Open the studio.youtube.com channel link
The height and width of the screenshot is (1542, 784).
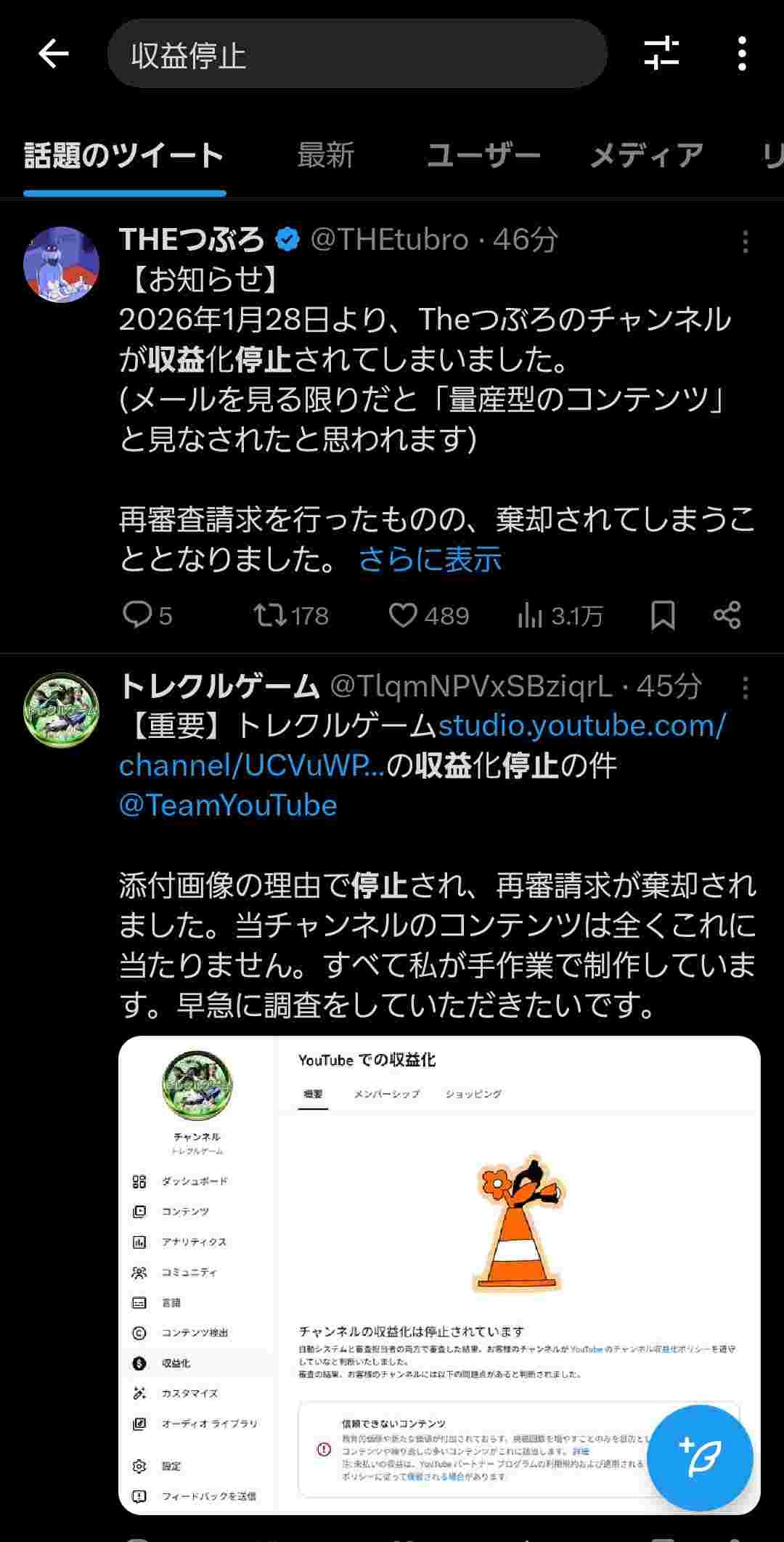tap(581, 726)
